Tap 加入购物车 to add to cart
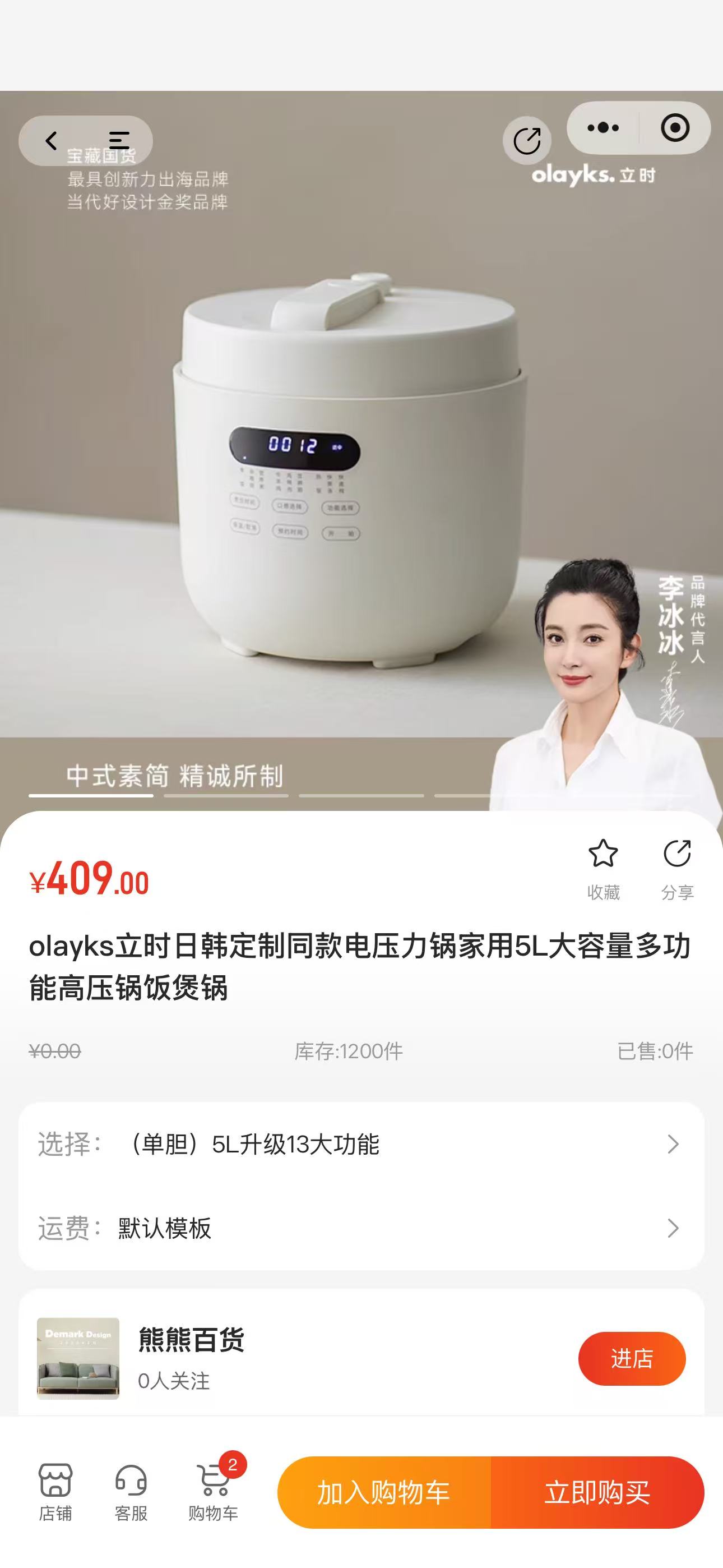Image resolution: width=723 pixels, height=1568 pixels. pyautogui.click(x=384, y=1492)
